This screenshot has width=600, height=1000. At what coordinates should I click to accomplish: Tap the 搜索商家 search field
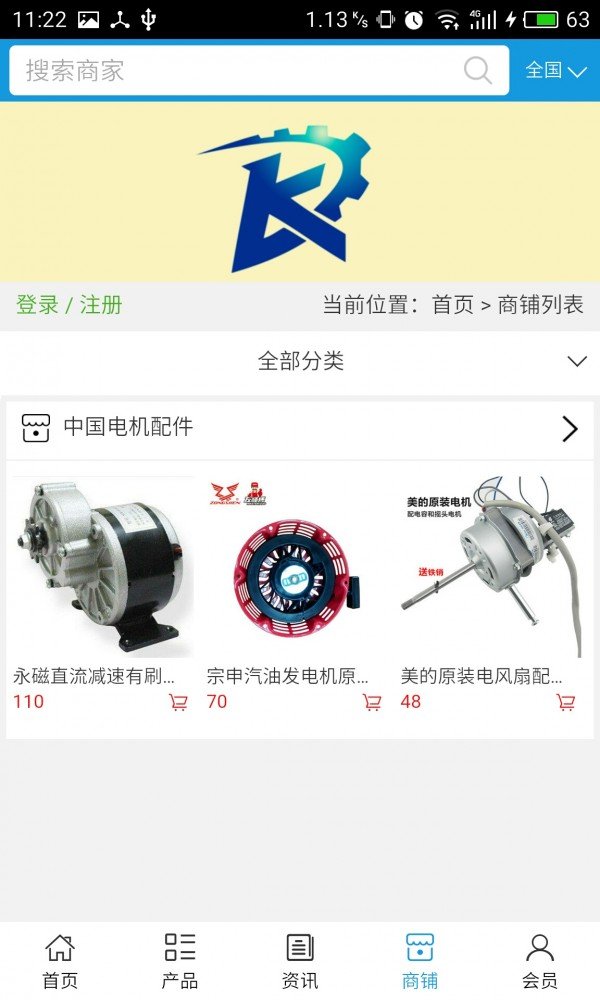[240, 71]
